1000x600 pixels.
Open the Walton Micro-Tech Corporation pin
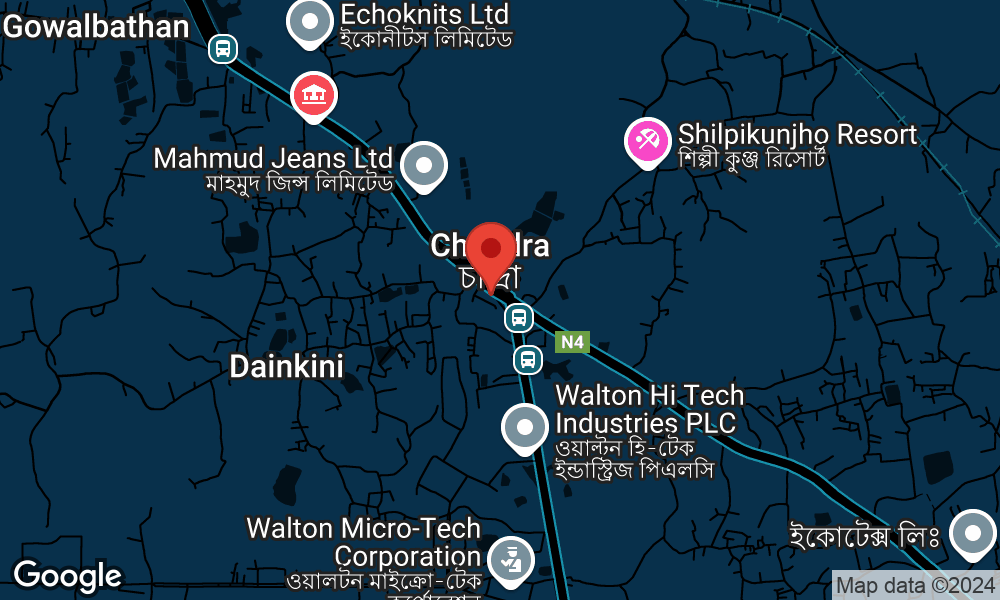coord(511,557)
